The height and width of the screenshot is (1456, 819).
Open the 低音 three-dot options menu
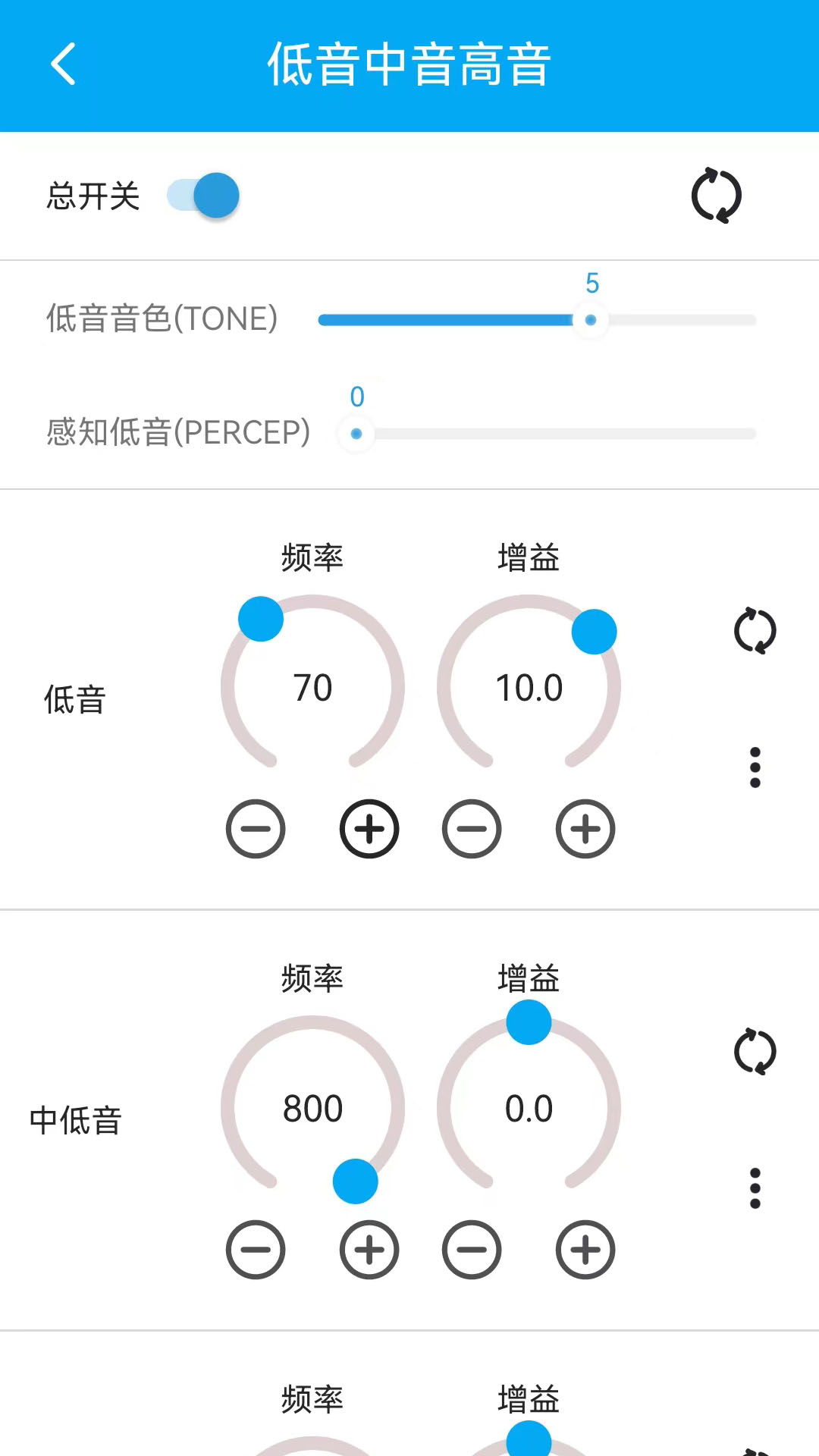[755, 767]
